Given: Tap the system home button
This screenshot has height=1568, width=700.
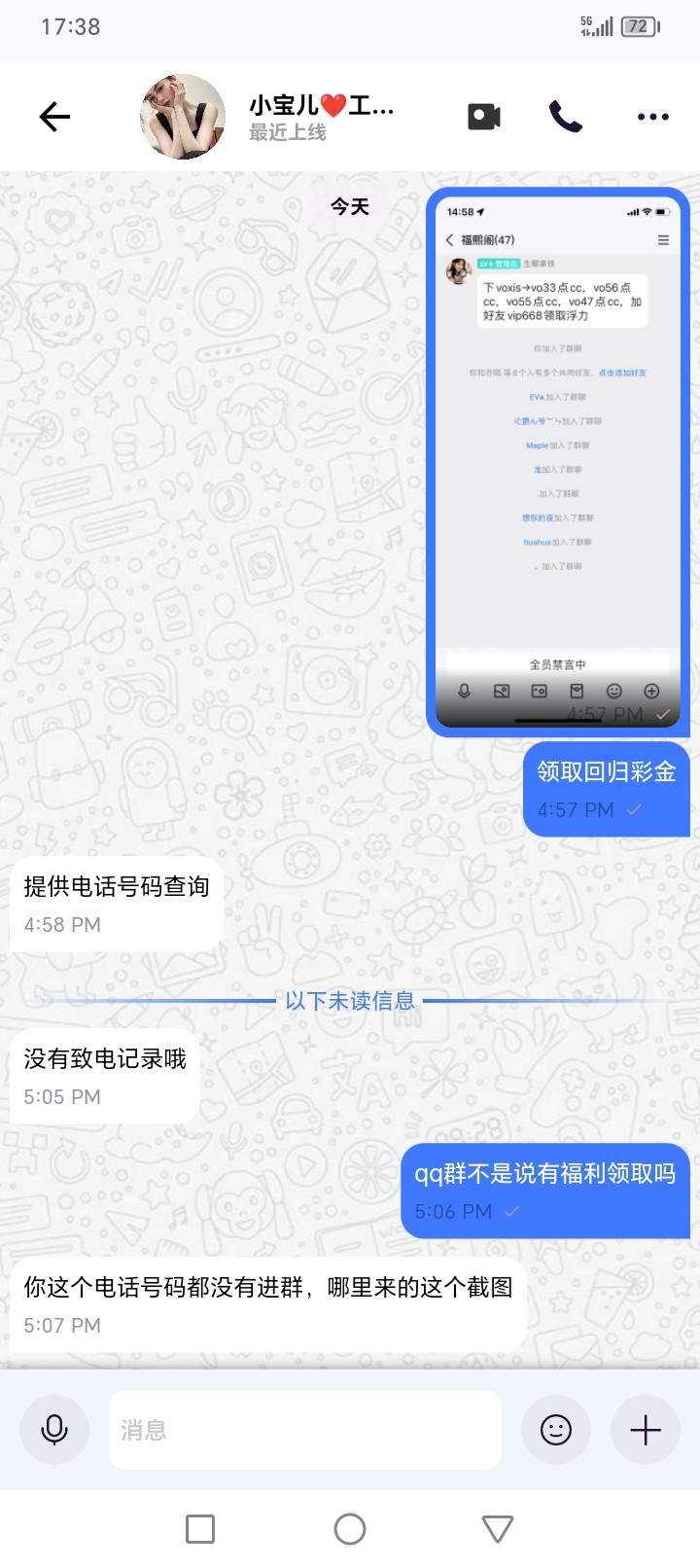Looking at the screenshot, I should pyautogui.click(x=350, y=1529).
